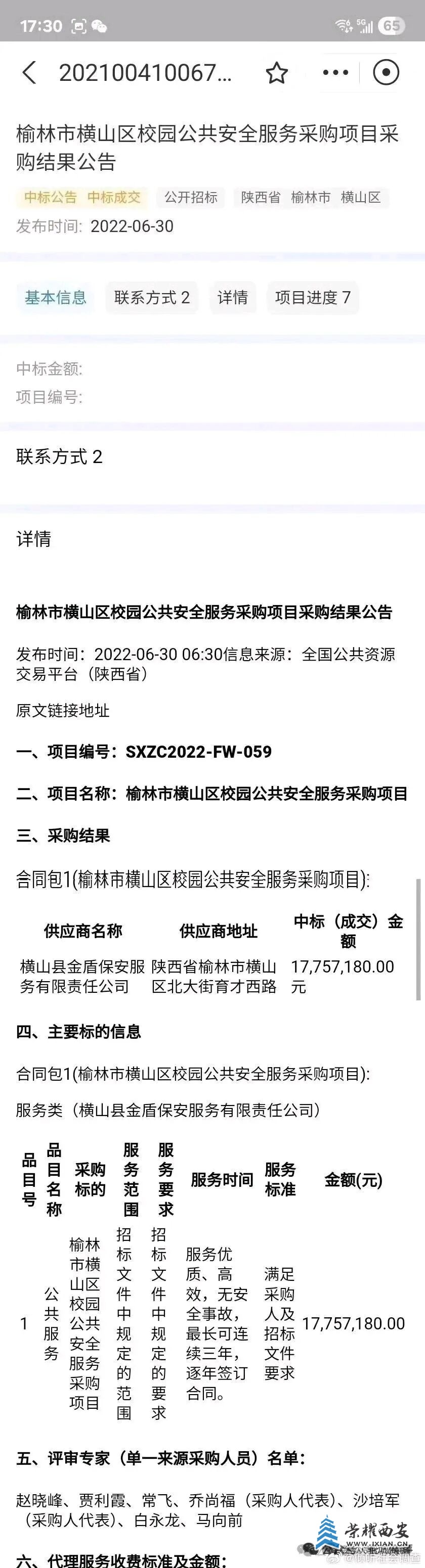
Task: Go back using the top-left arrow
Action: pos(29,72)
